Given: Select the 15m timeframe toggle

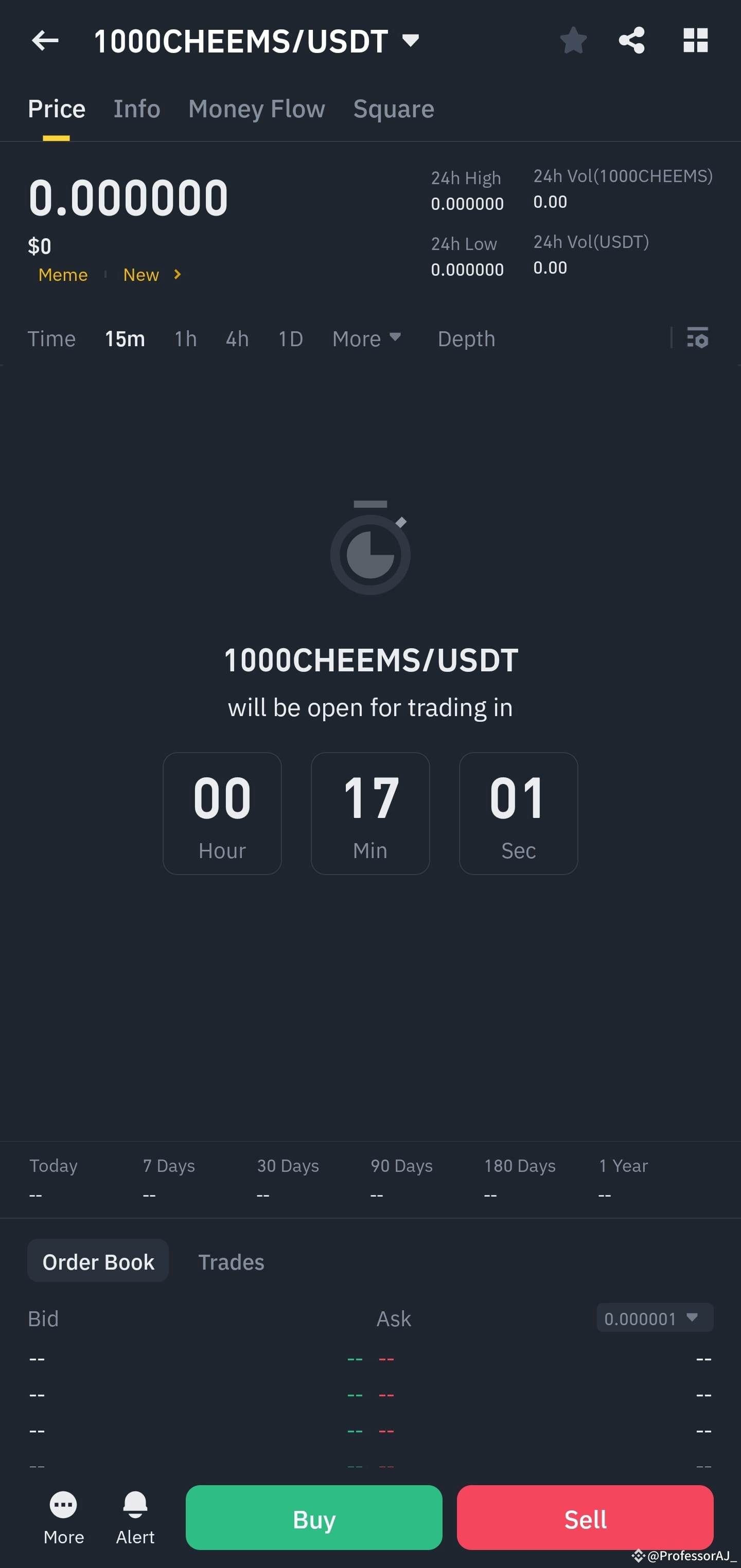Looking at the screenshot, I should [124, 338].
